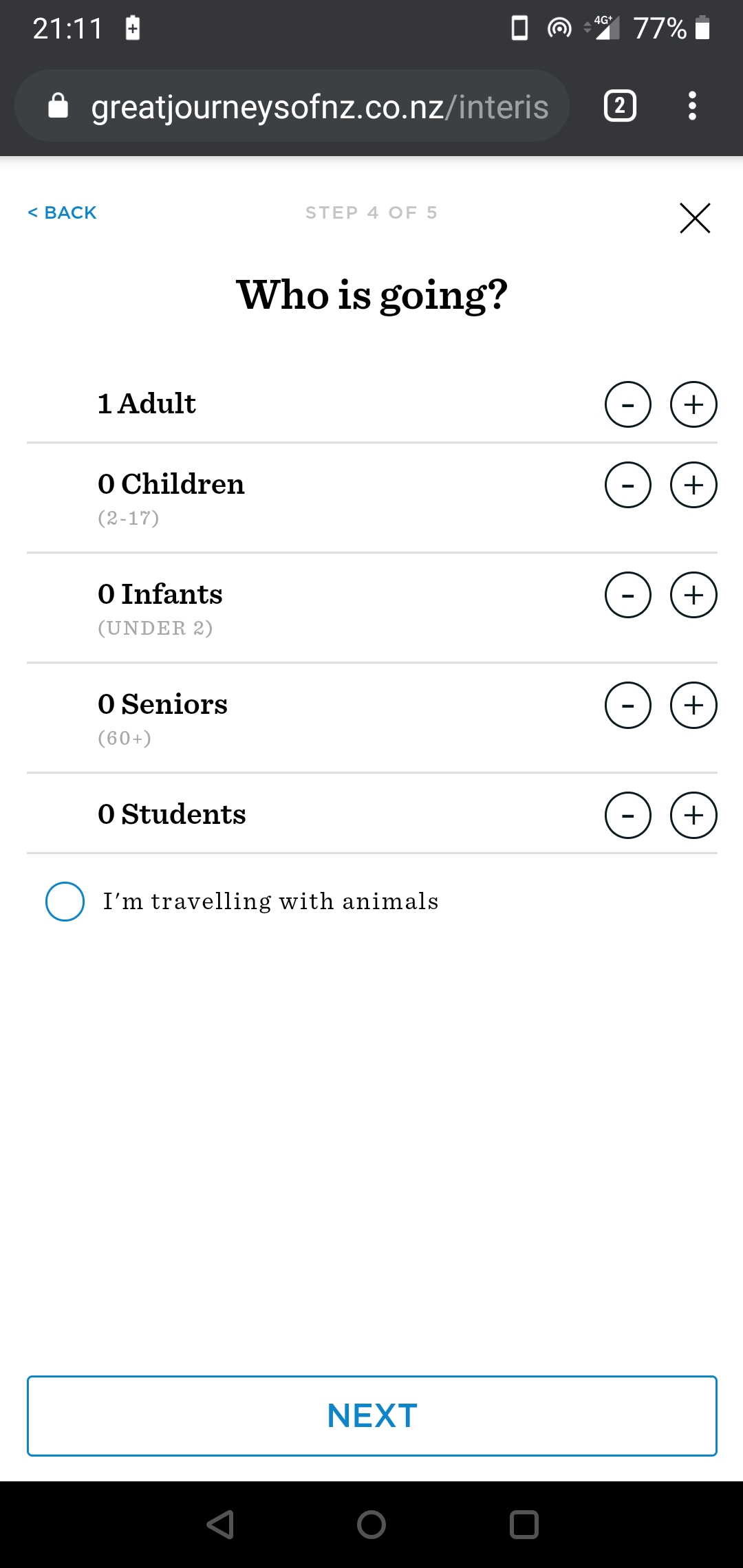743x1568 pixels.
Task: Tap the system home button
Action: point(371,1525)
